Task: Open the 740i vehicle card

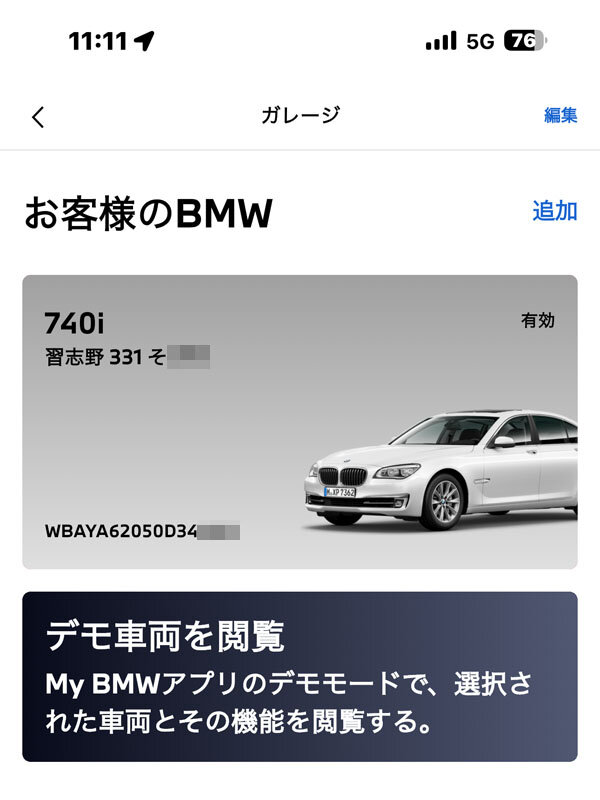Action: pyautogui.click(x=299, y=421)
